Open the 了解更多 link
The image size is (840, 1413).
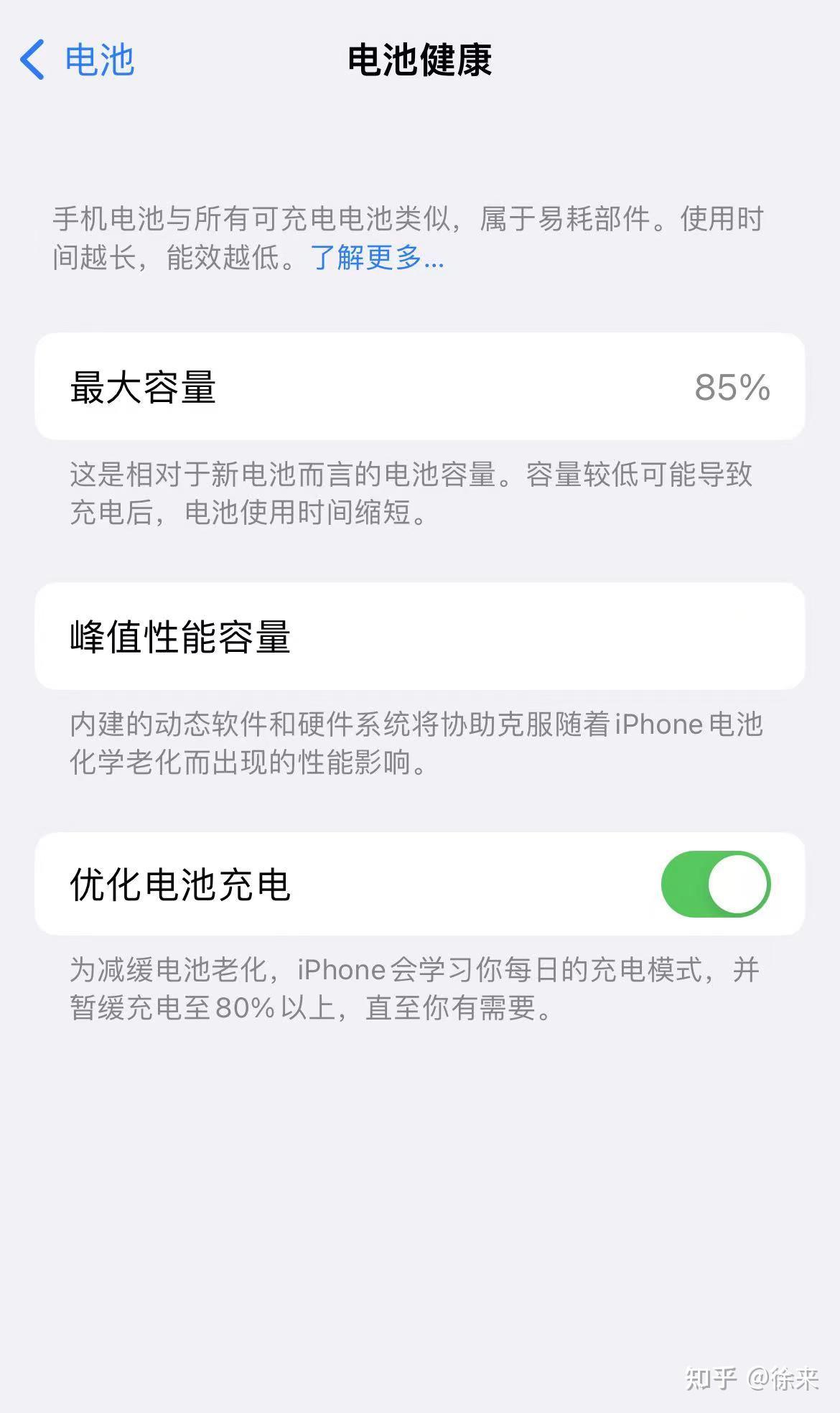tap(377, 257)
